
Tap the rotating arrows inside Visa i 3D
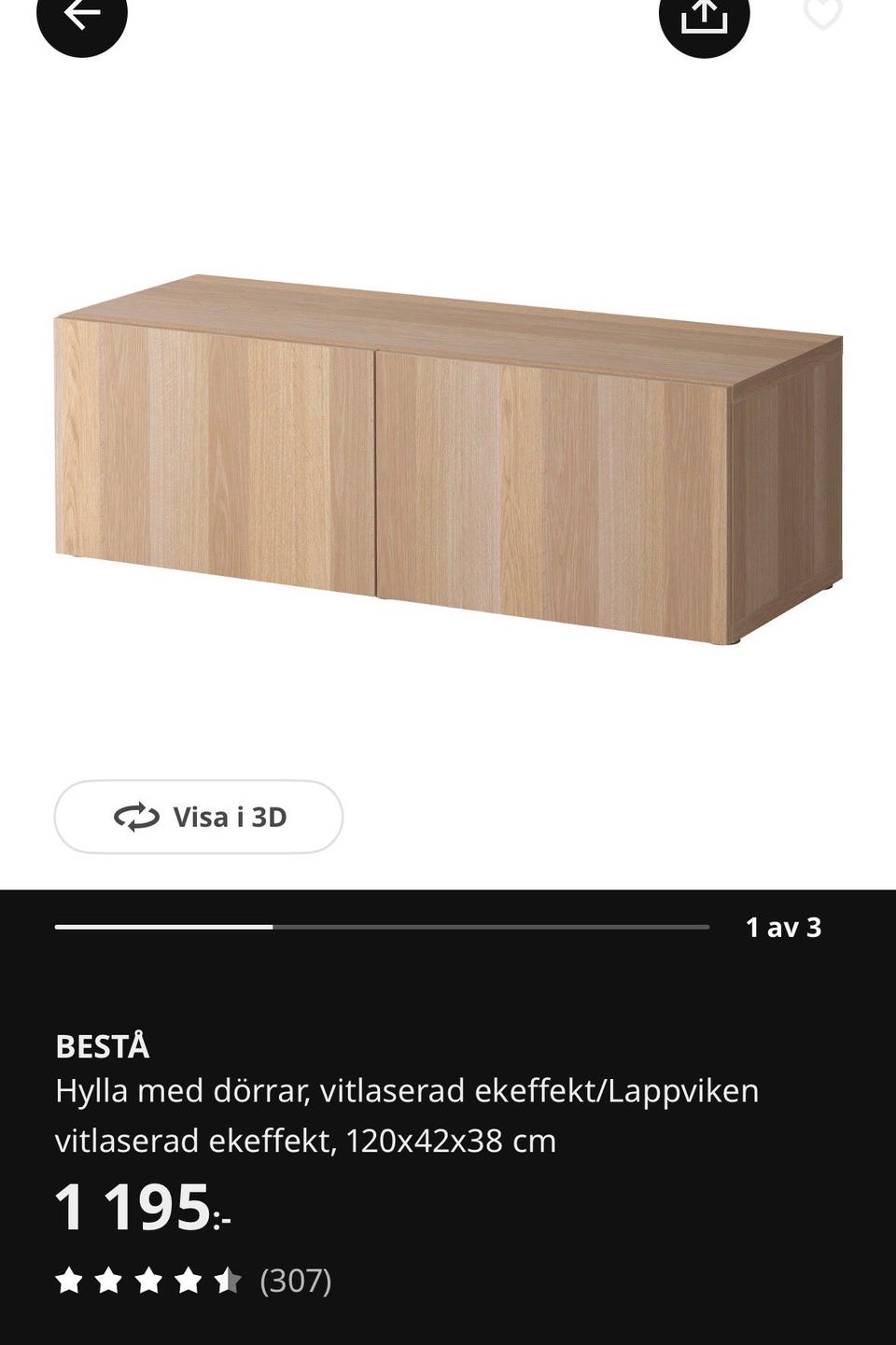point(133,817)
